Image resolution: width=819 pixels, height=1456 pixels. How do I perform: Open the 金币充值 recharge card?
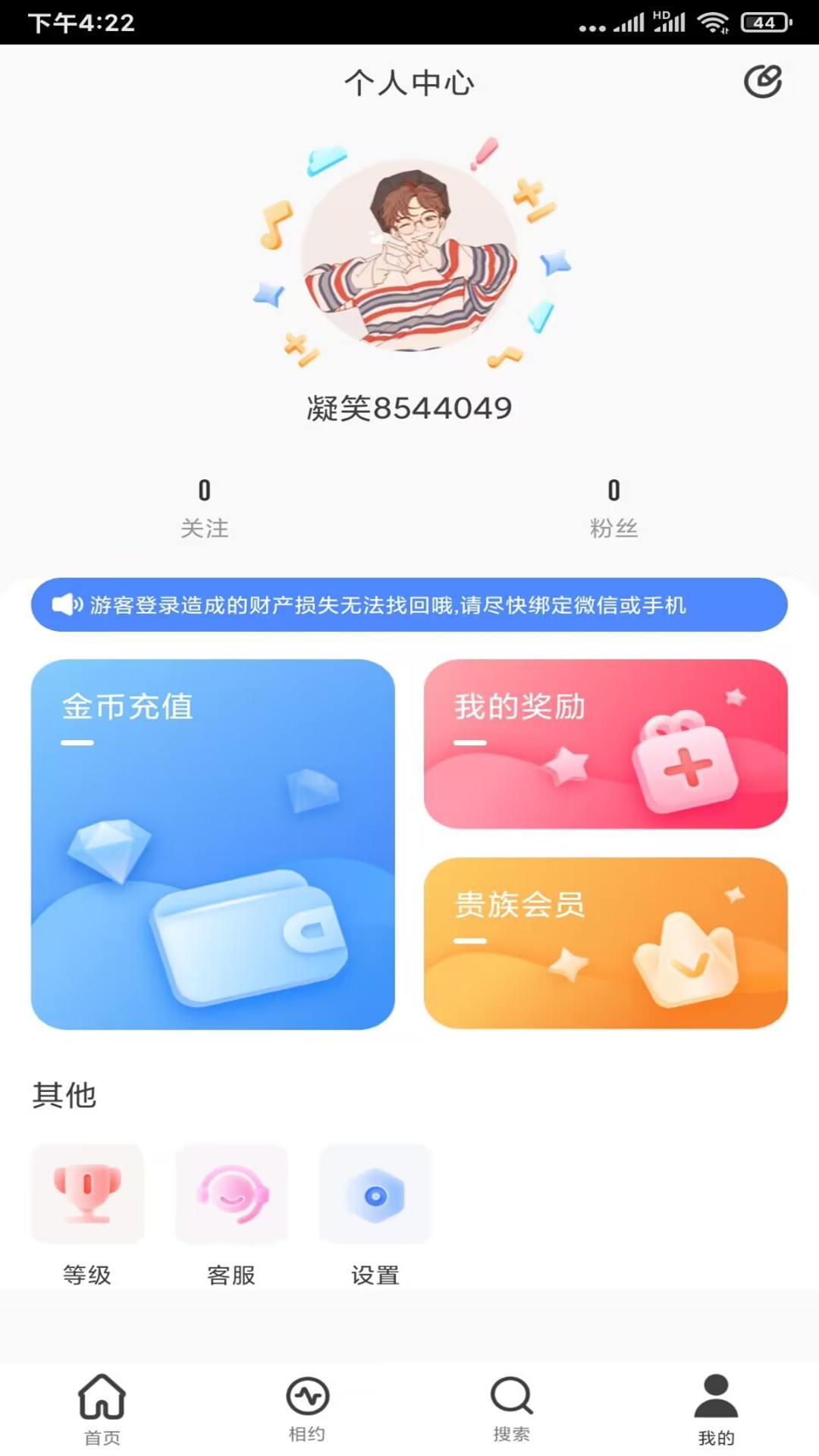point(213,844)
